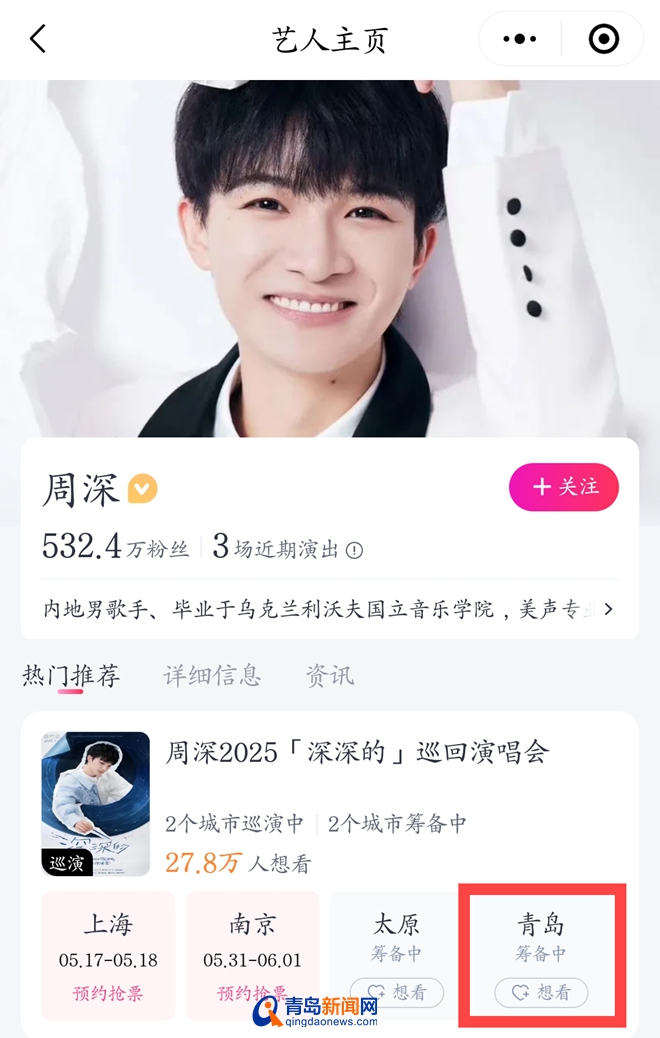Show info about 场近期演出
This screenshot has height=1038, width=660.
(354, 550)
